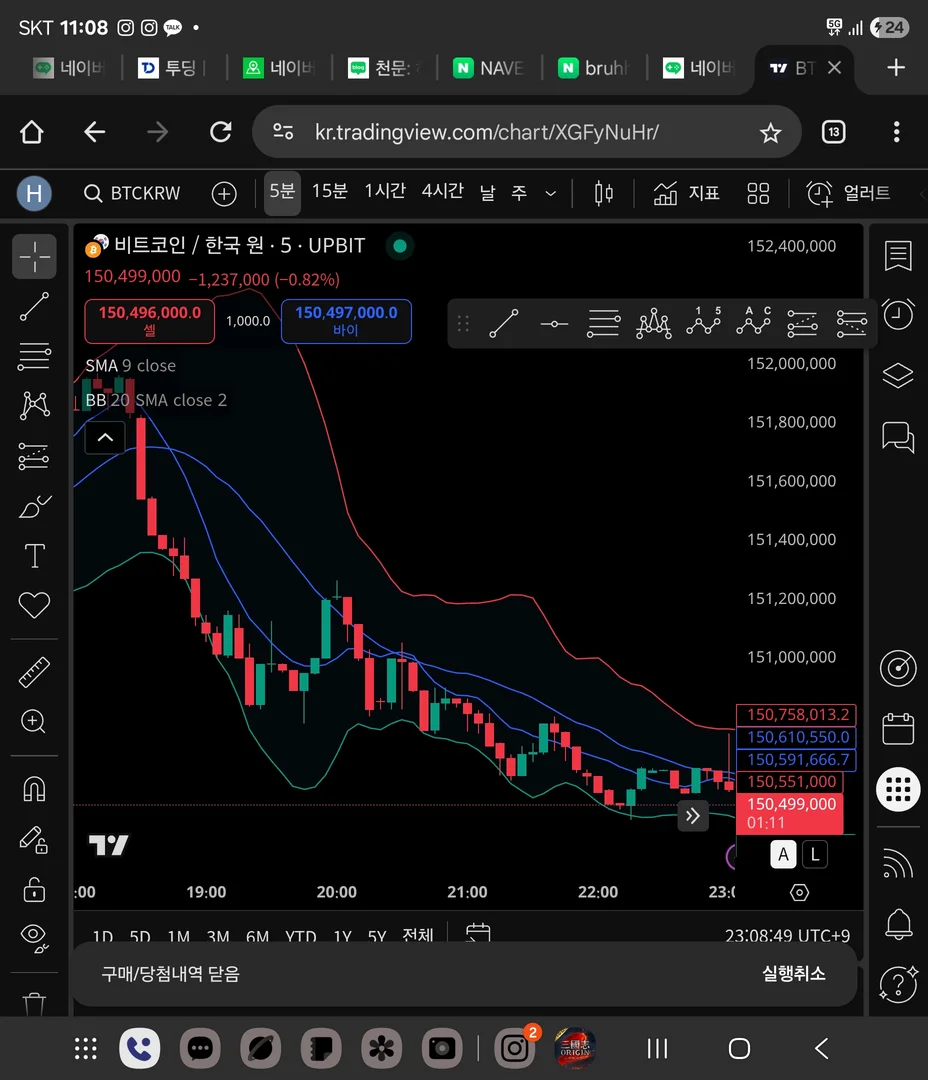The width and height of the screenshot is (928, 1080).
Task: Select the 1시간 chart interval
Action: coord(385,192)
